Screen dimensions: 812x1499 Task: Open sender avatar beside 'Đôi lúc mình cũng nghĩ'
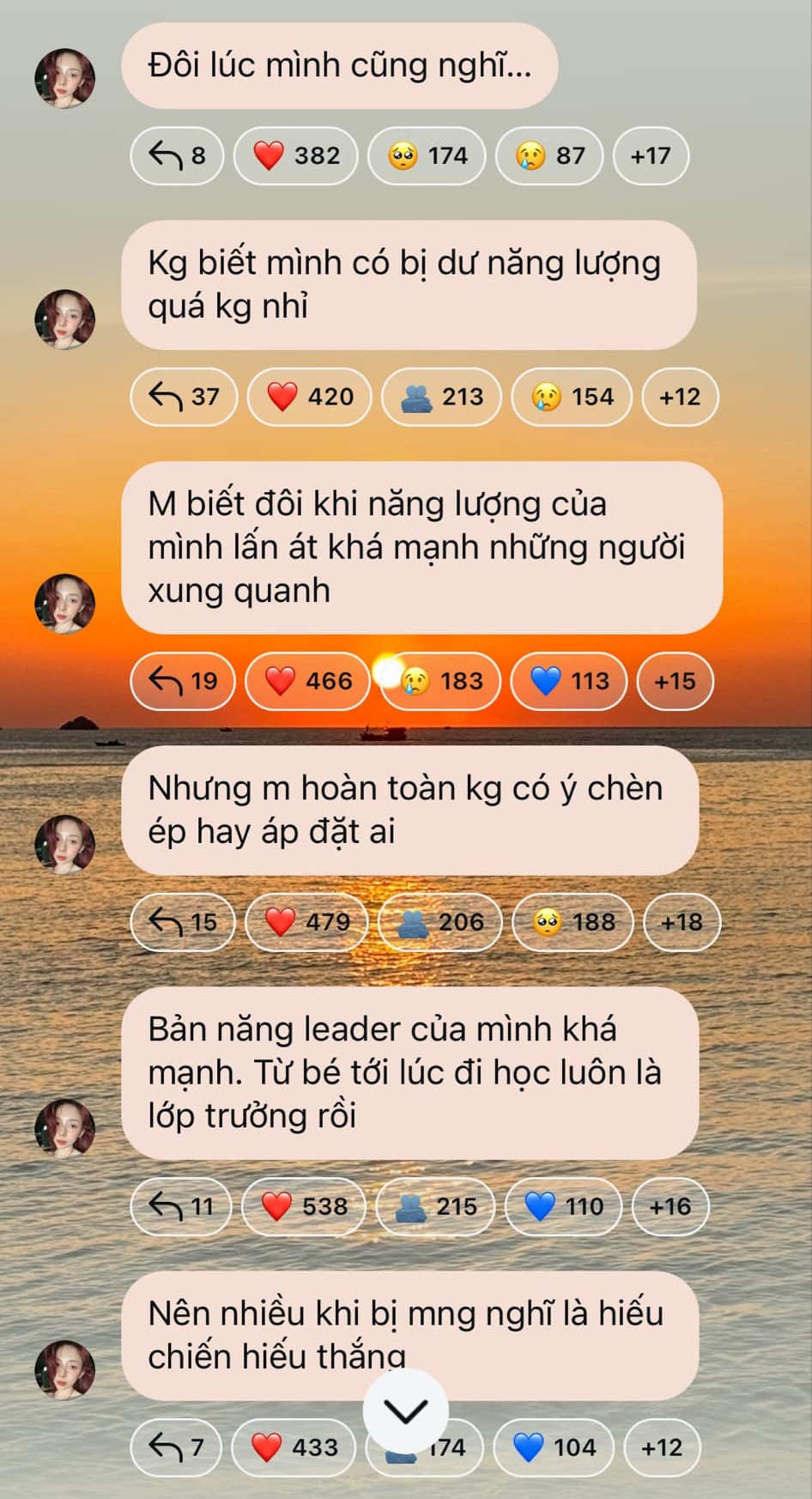click(64, 78)
